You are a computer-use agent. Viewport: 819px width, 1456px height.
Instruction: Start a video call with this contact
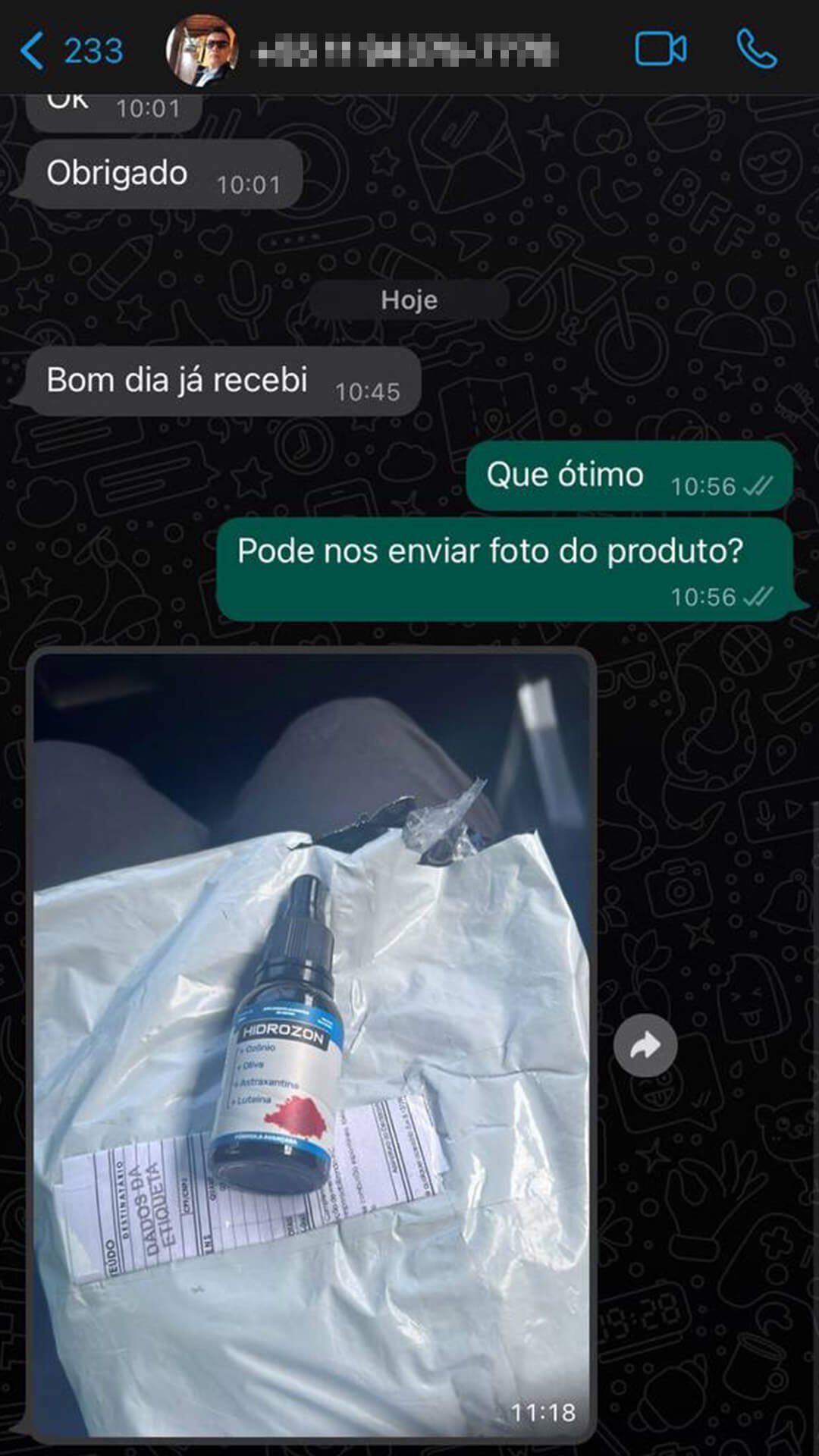pyautogui.click(x=661, y=50)
